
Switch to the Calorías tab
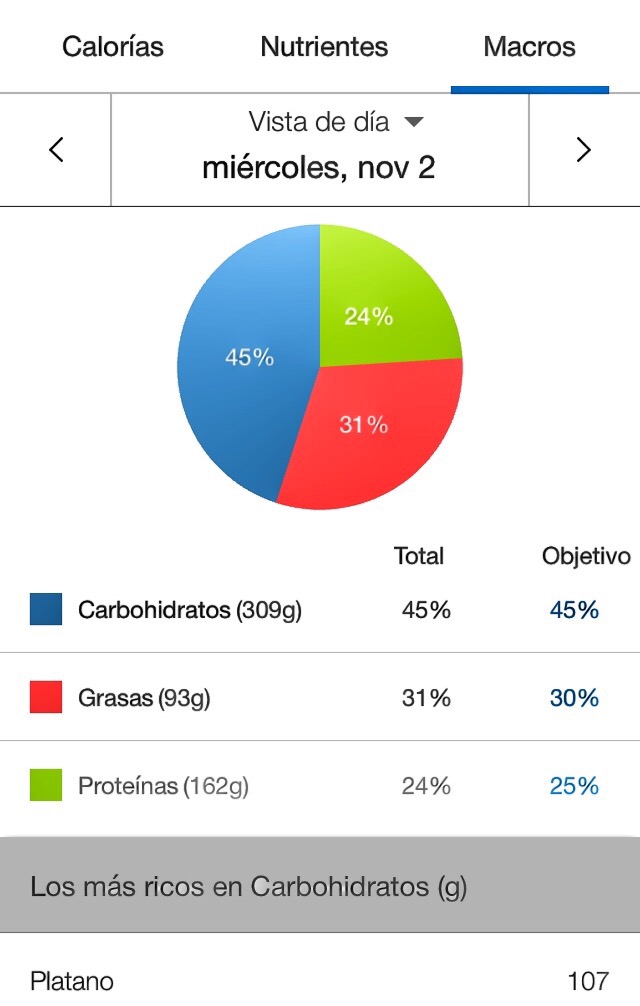pos(112,47)
